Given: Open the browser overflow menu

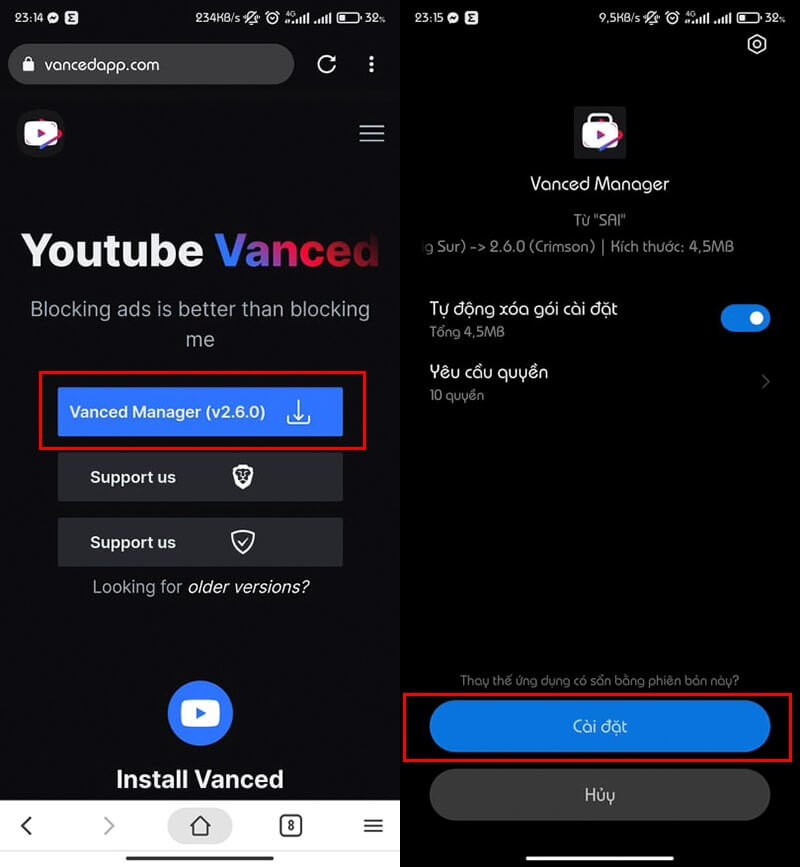Looking at the screenshot, I should (x=371, y=65).
